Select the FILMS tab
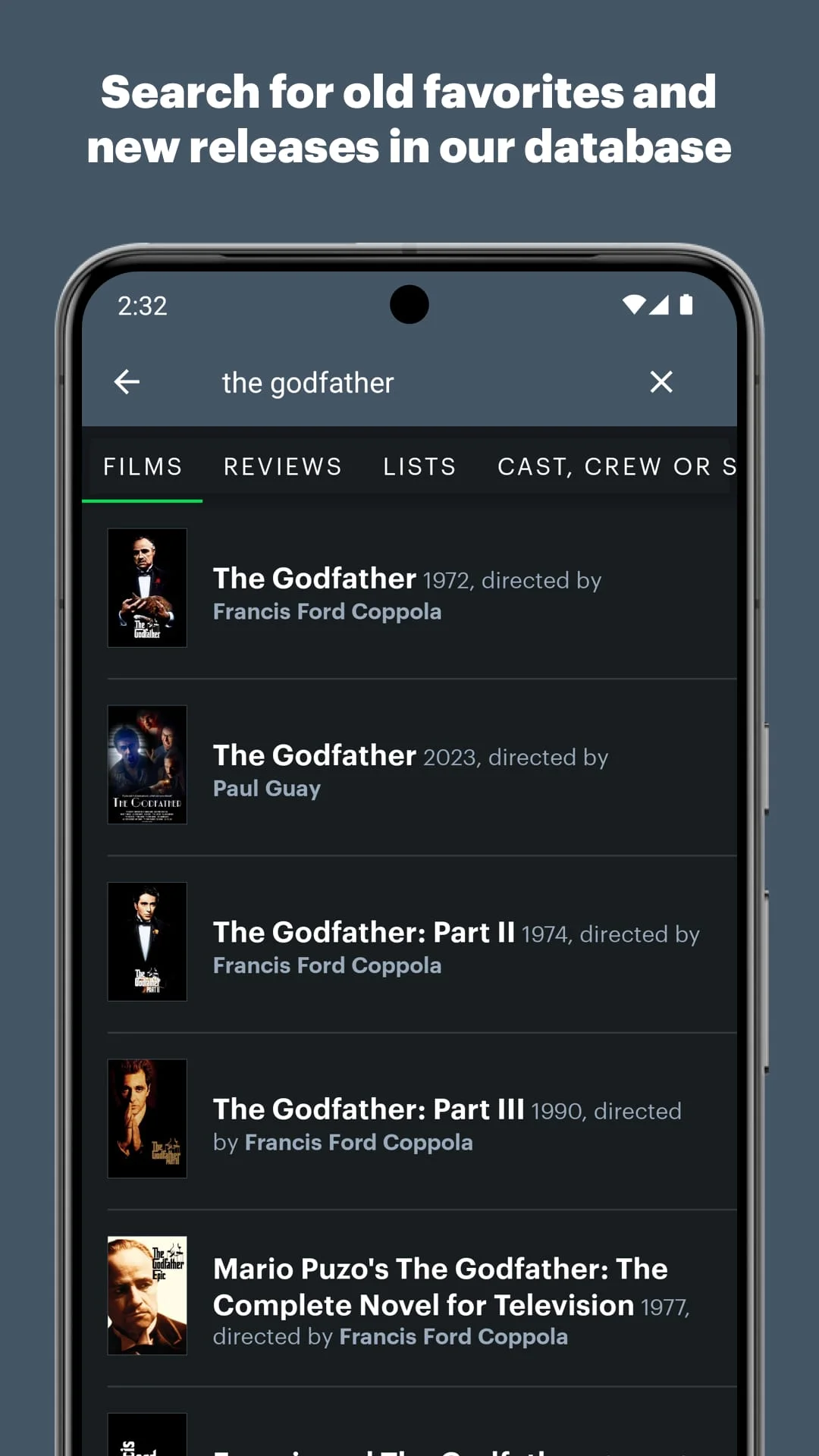Viewport: 819px width, 1456px height. [143, 466]
